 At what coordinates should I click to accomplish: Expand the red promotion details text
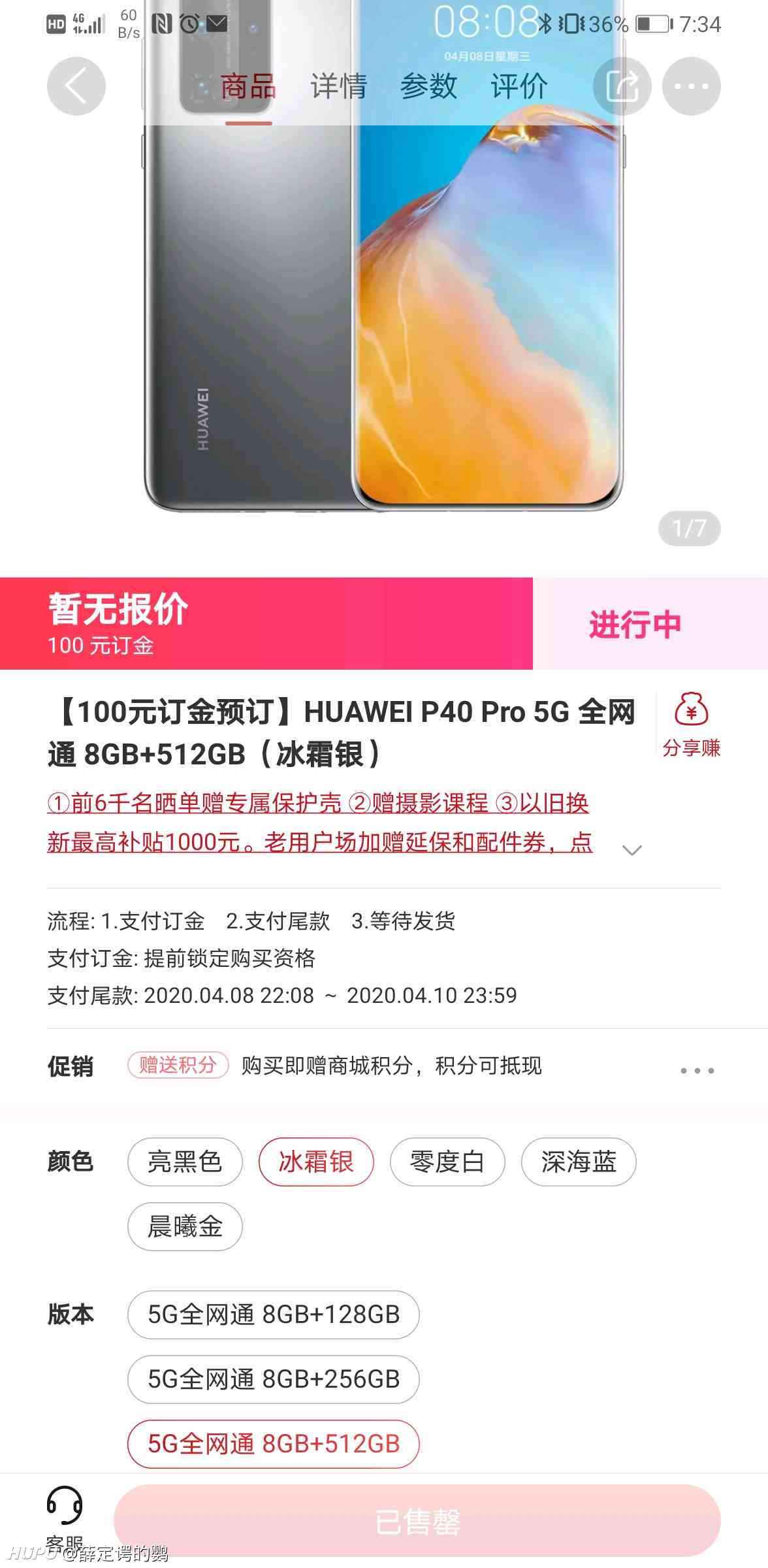632,850
